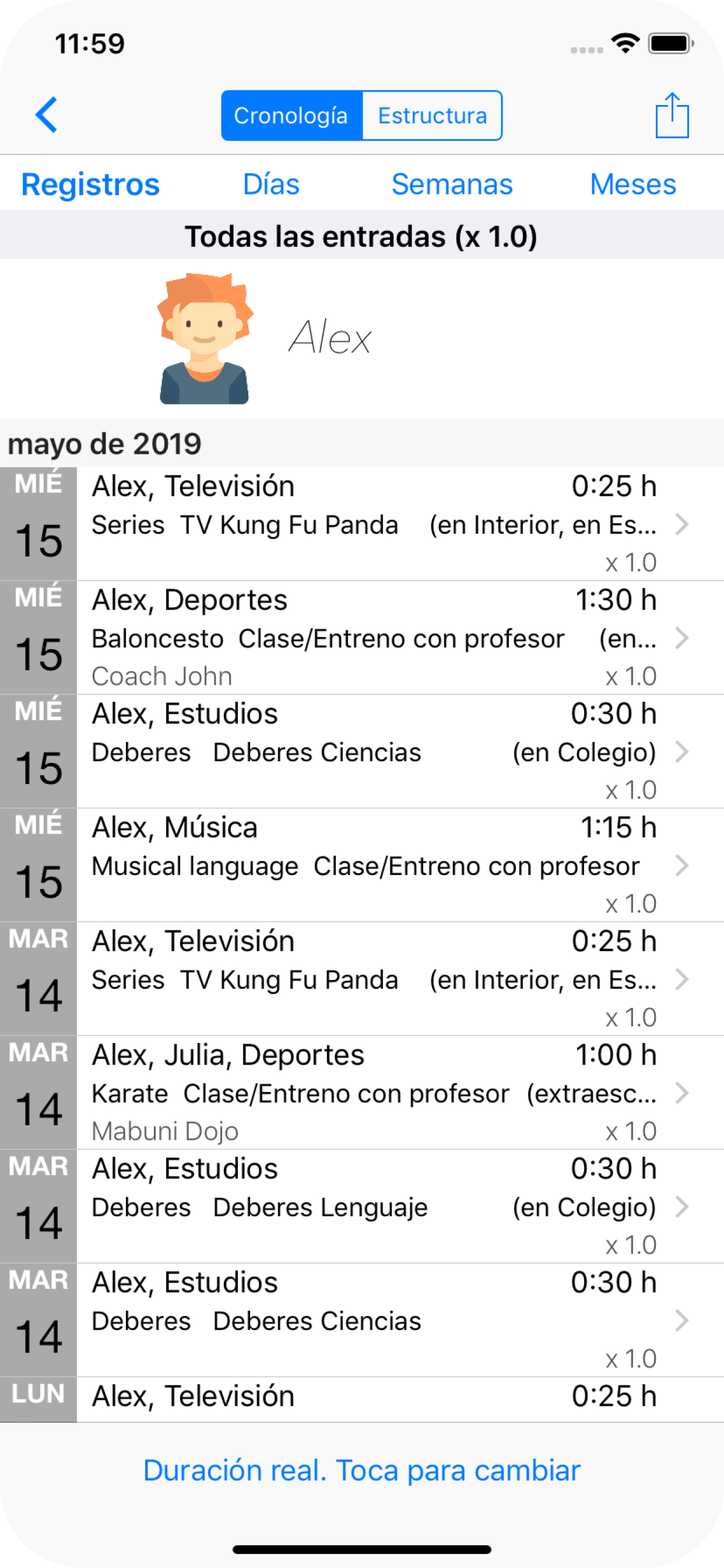Expand the Baloncesto entry details
The width and height of the screenshot is (724, 1568).
click(681, 639)
